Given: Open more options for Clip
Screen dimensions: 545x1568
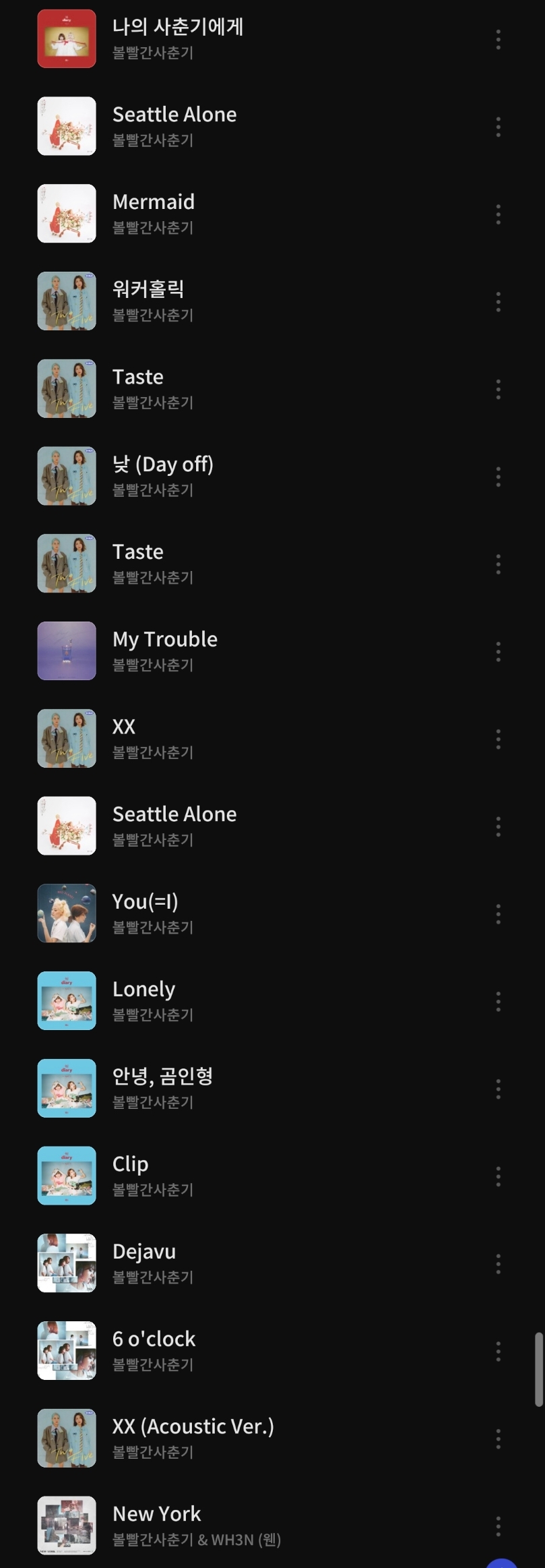Looking at the screenshot, I should [x=498, y=1176].
